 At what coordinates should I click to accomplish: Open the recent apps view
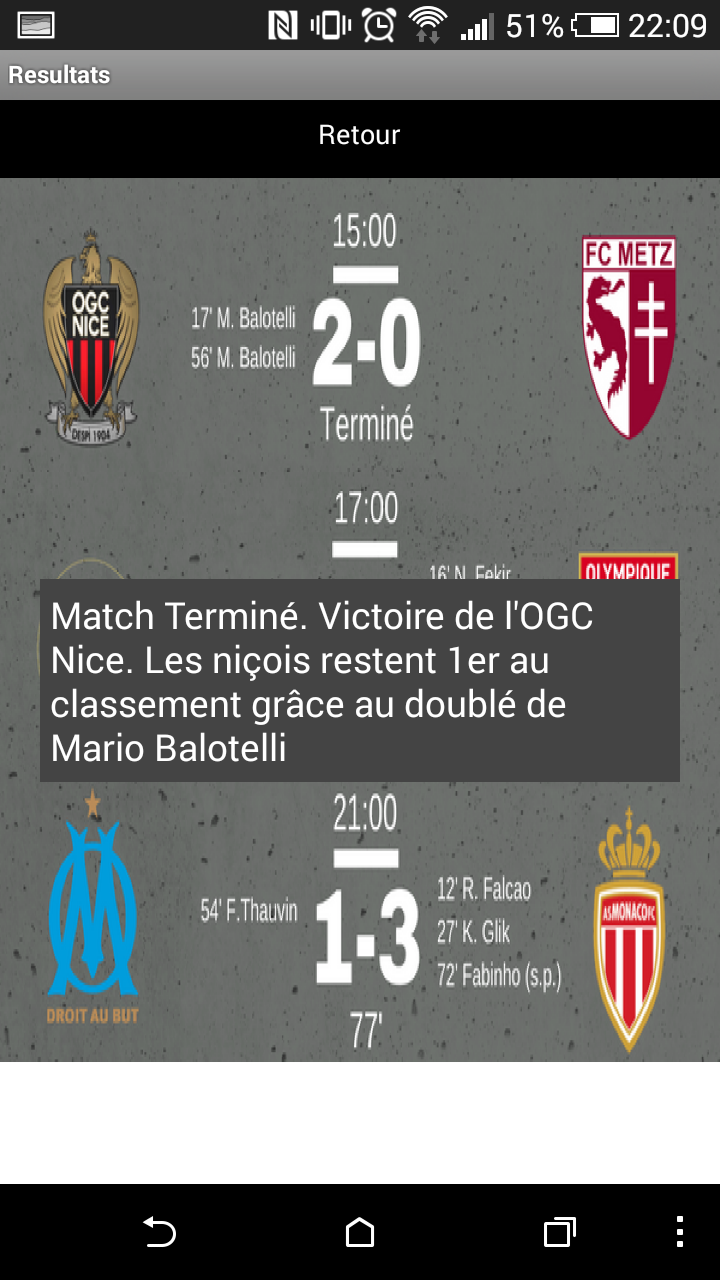(x=559, y=1232)
